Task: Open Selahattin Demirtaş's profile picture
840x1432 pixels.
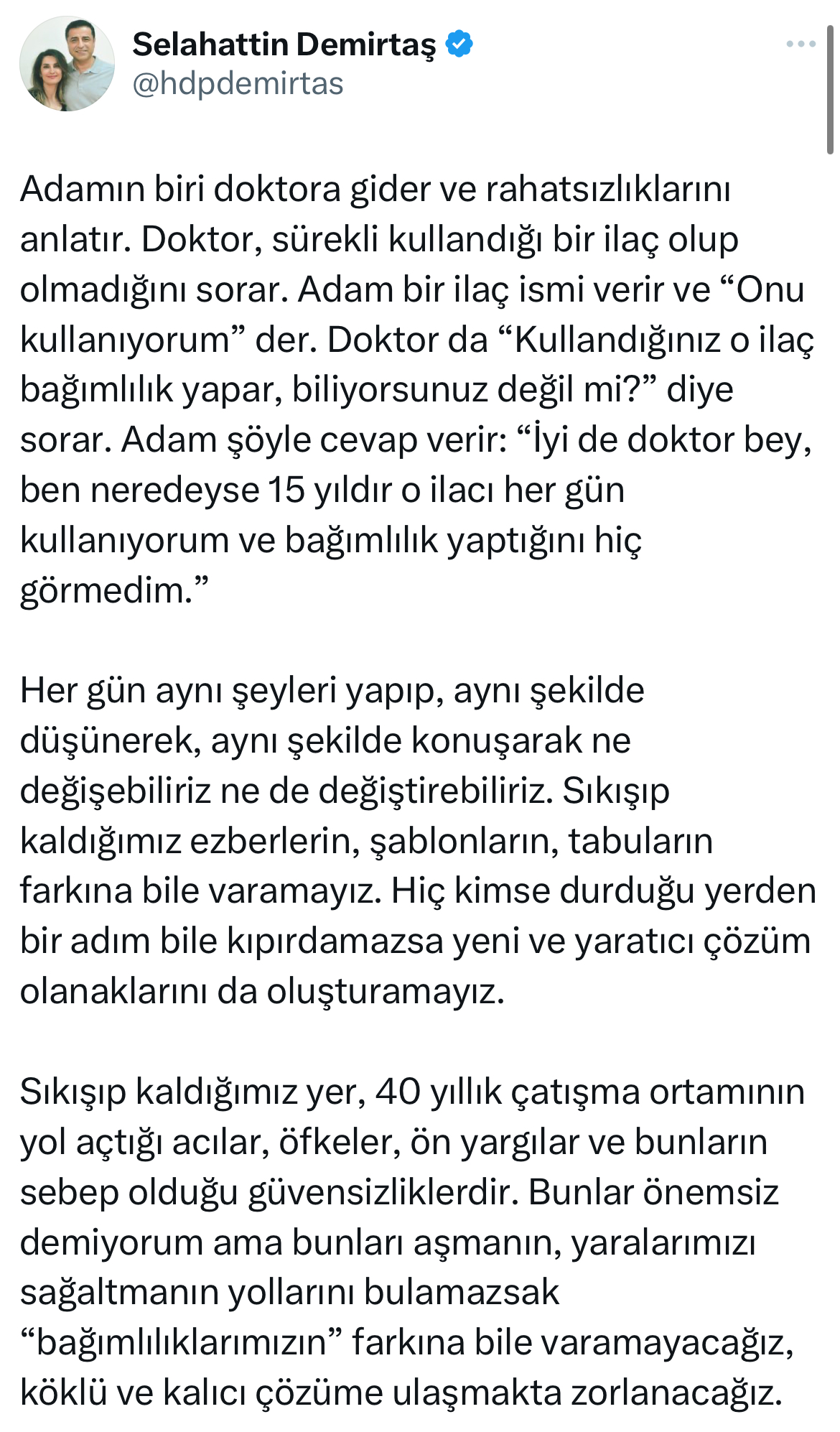Action: (67, 64)
